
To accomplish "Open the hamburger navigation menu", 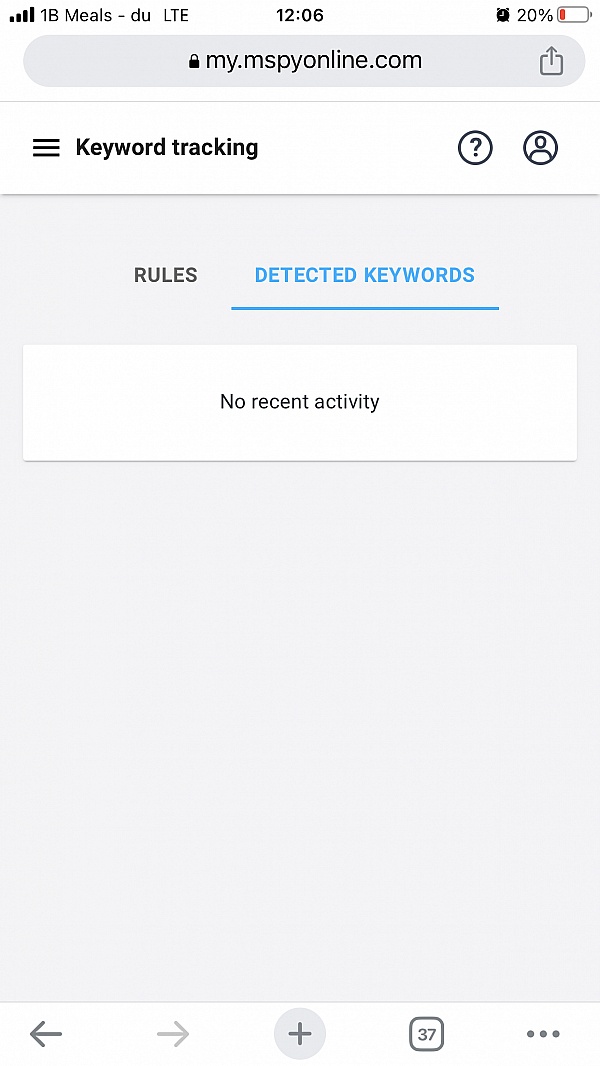I will (46, 148).
